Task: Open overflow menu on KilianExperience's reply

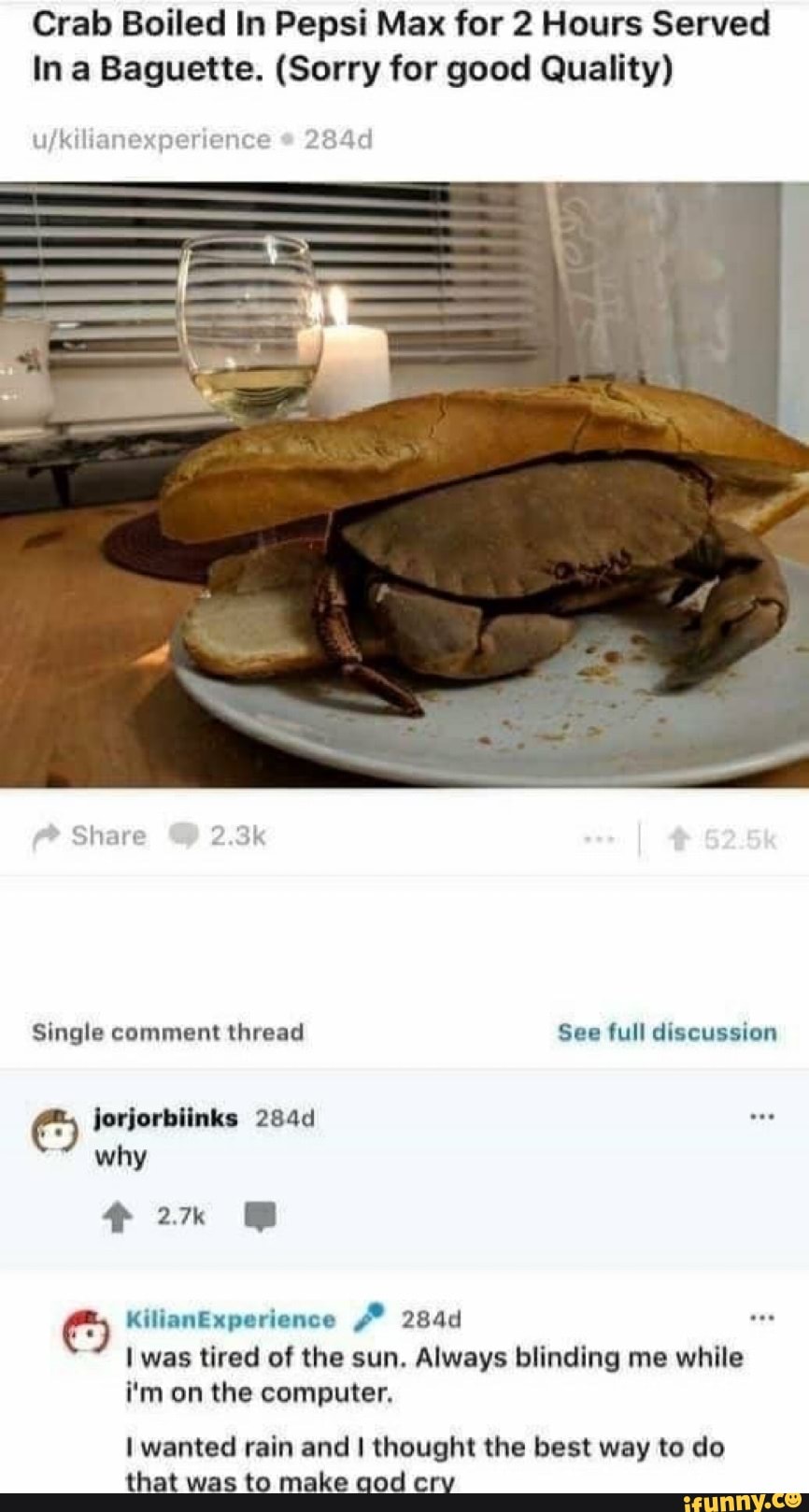Action: tap(762, 1319)
